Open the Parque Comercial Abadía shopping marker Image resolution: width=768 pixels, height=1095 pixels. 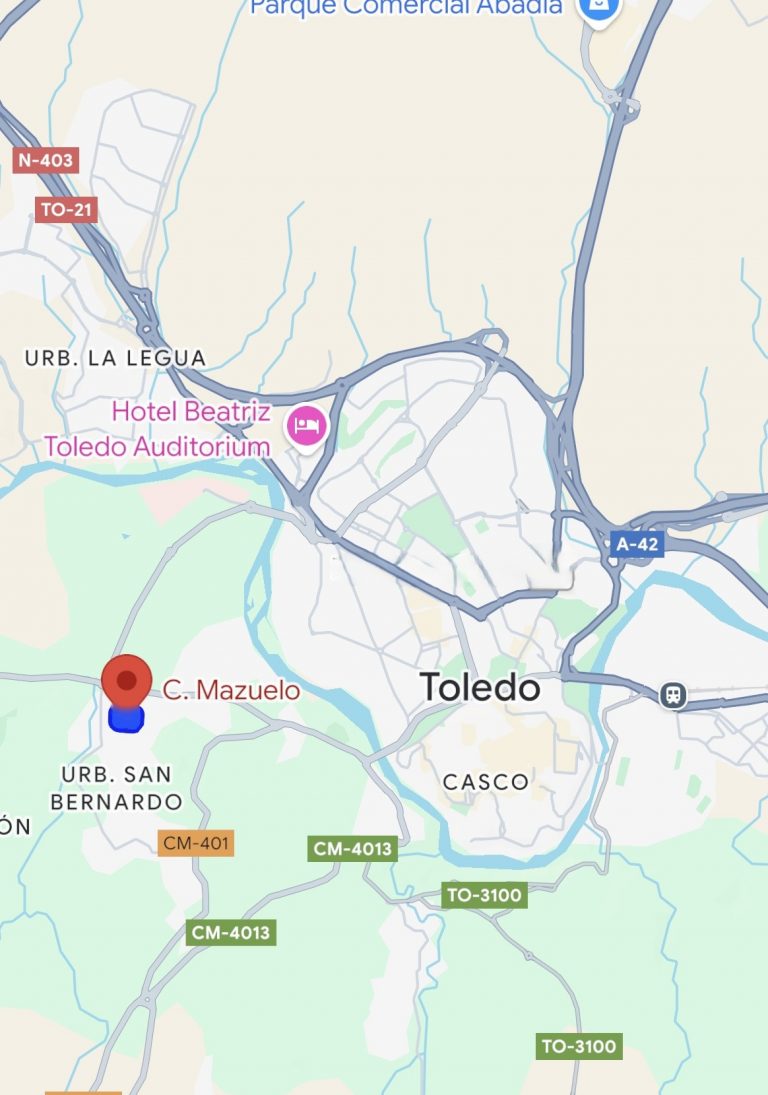[599, 10]
